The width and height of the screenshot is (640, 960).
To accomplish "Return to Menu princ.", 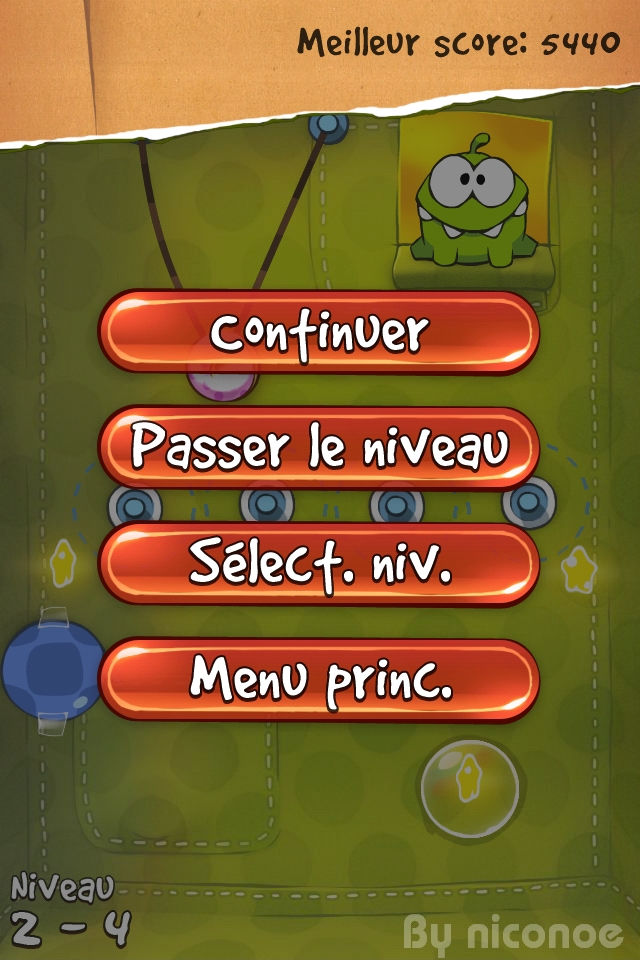I will [319, 680].
